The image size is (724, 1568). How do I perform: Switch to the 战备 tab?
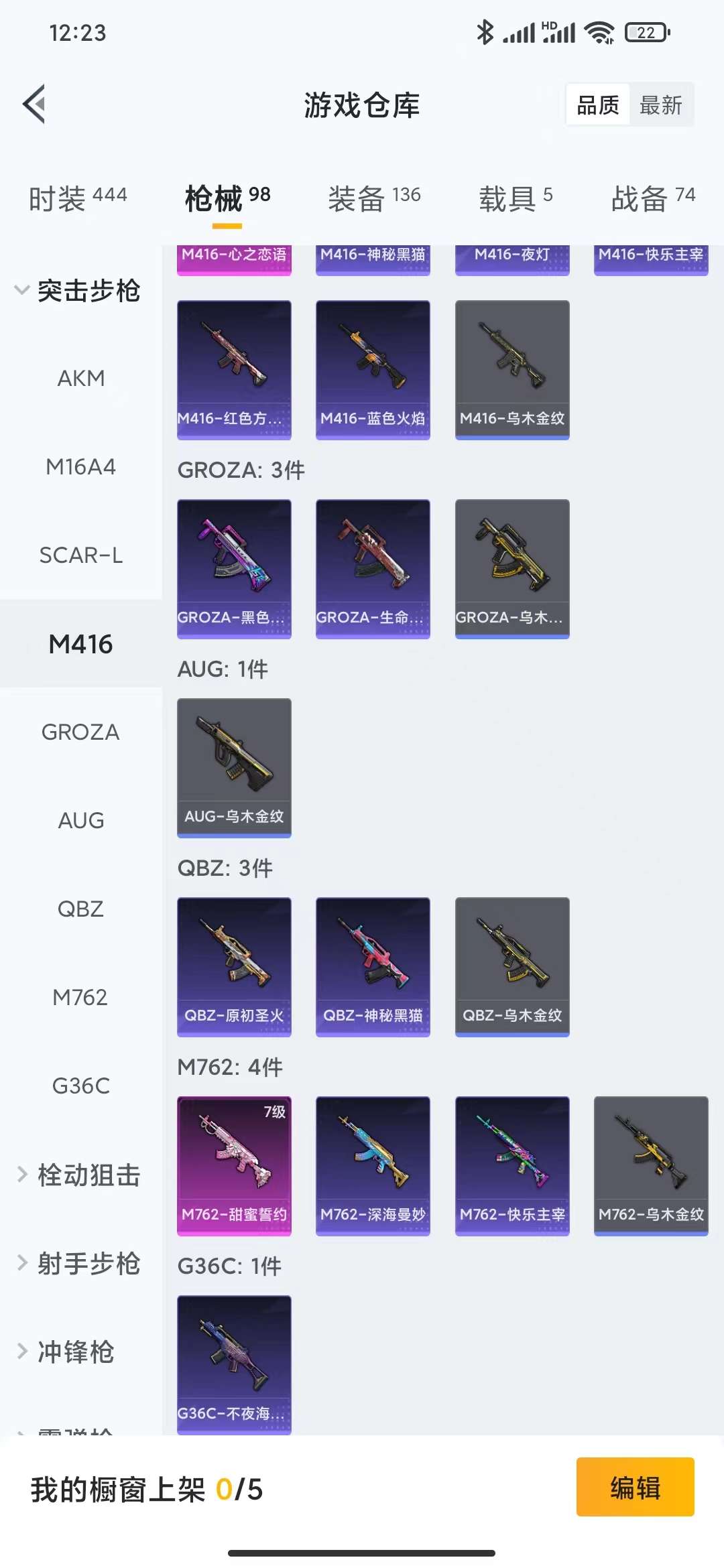(652, 198)
